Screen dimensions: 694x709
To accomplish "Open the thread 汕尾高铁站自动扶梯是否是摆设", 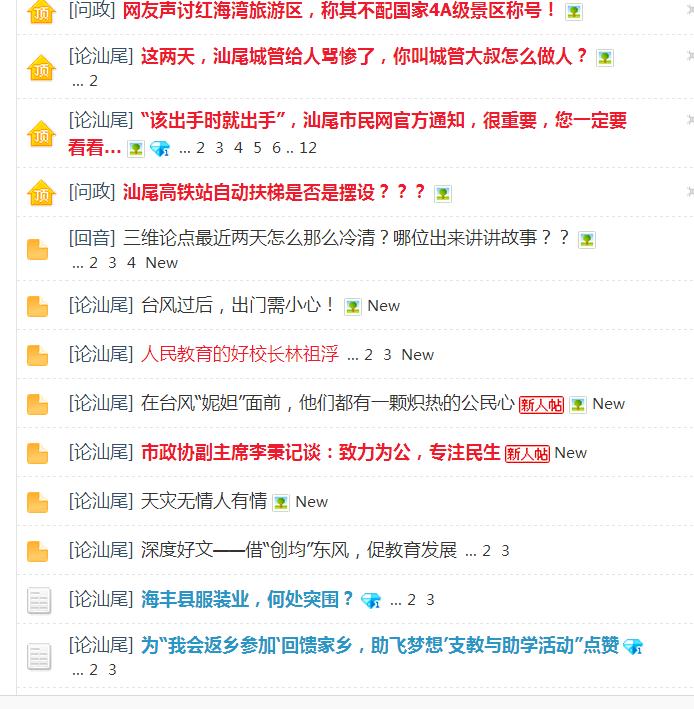I will click(x=274, y=191).
